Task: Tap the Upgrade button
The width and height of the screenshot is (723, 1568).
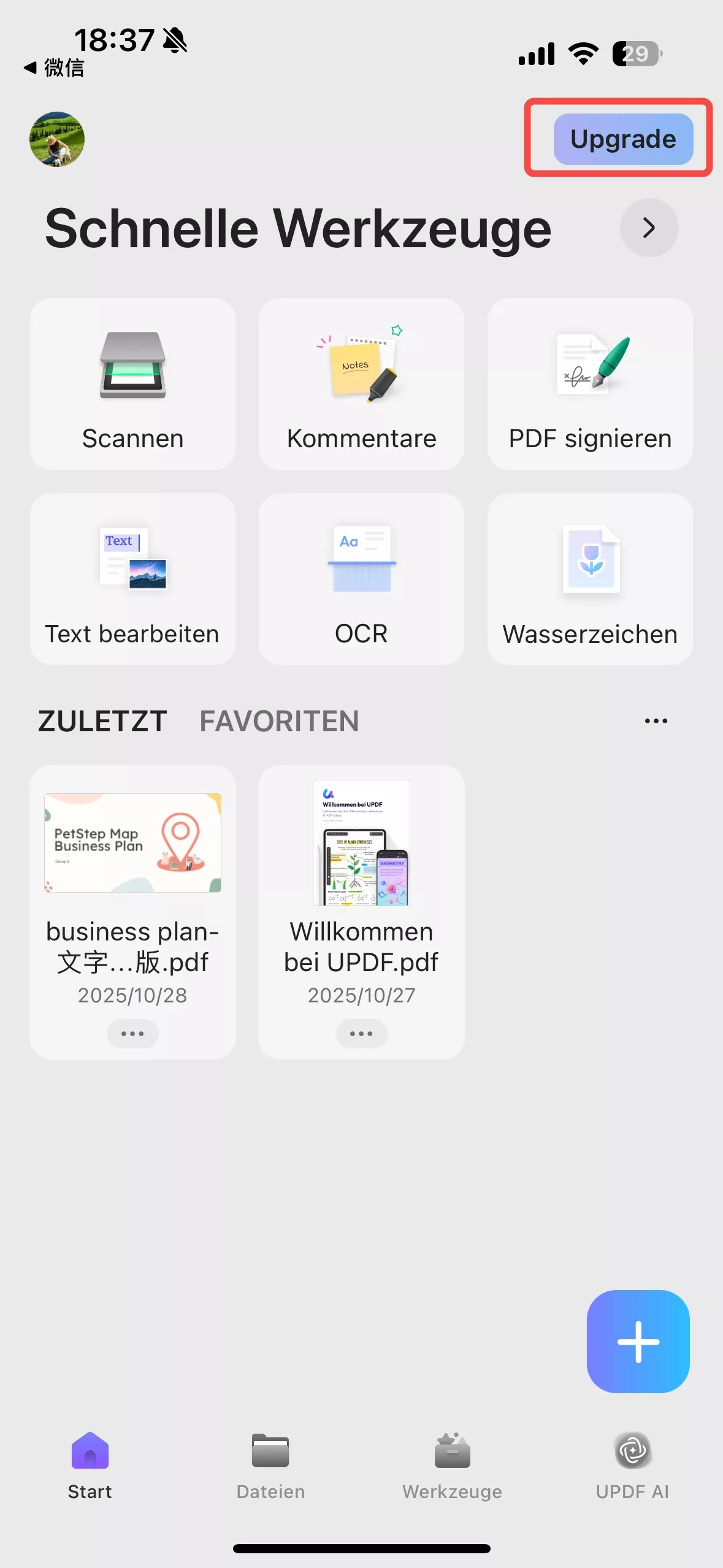Action: [x=622, y=139]
